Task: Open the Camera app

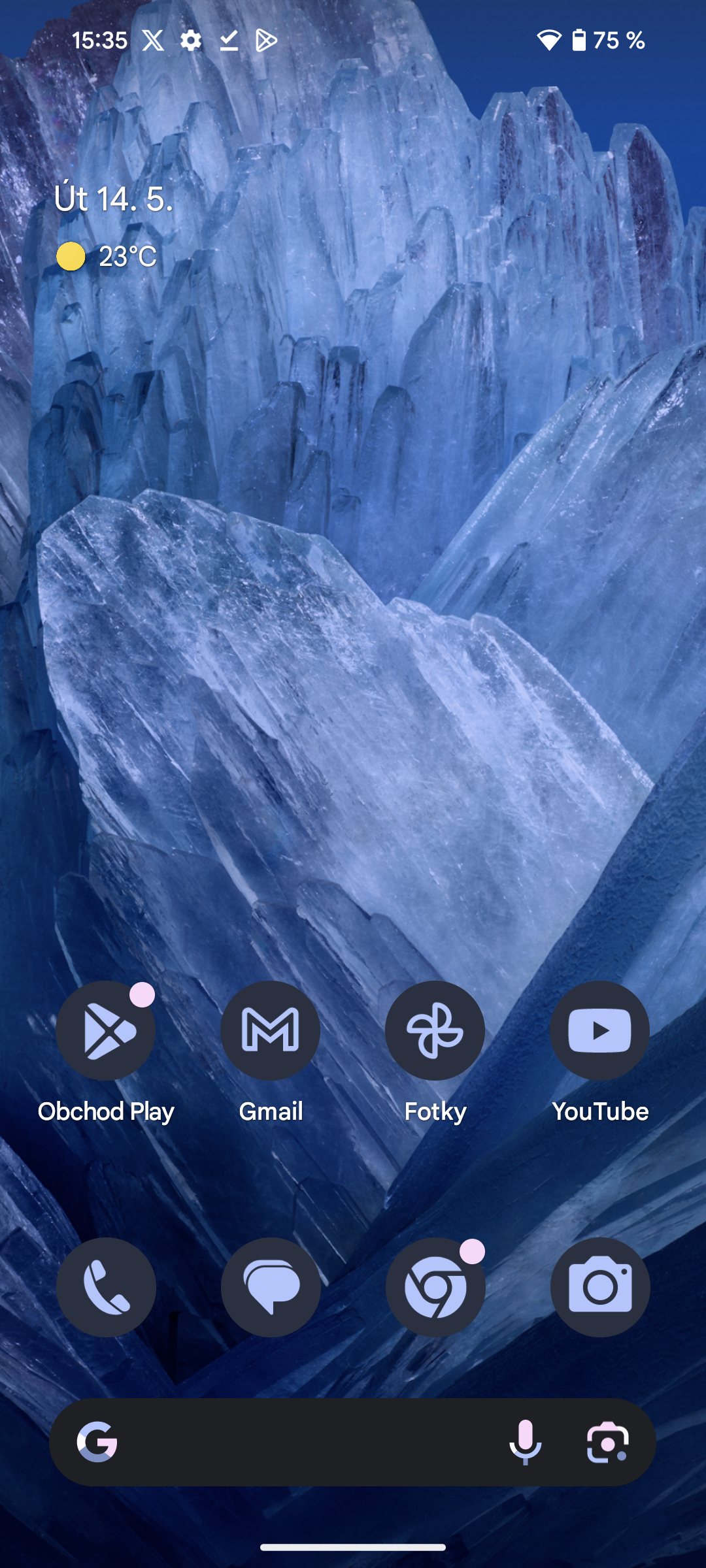Action: pyautogui.click(x=599, y=1287)
